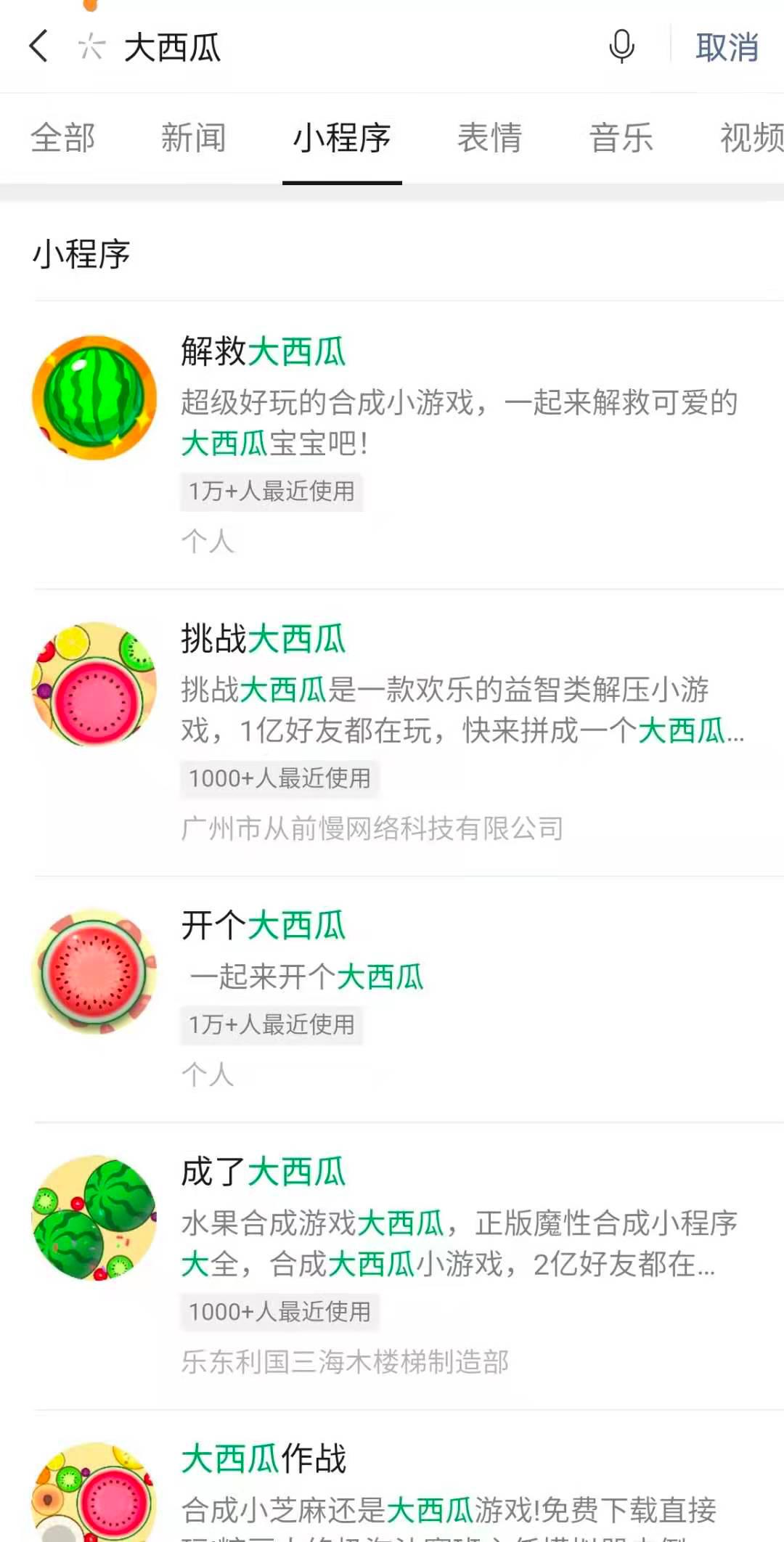This screenshot has width=784, height=1542.
Task: Click the 挑战大西瓜 title link
Action: coord(261,639)
